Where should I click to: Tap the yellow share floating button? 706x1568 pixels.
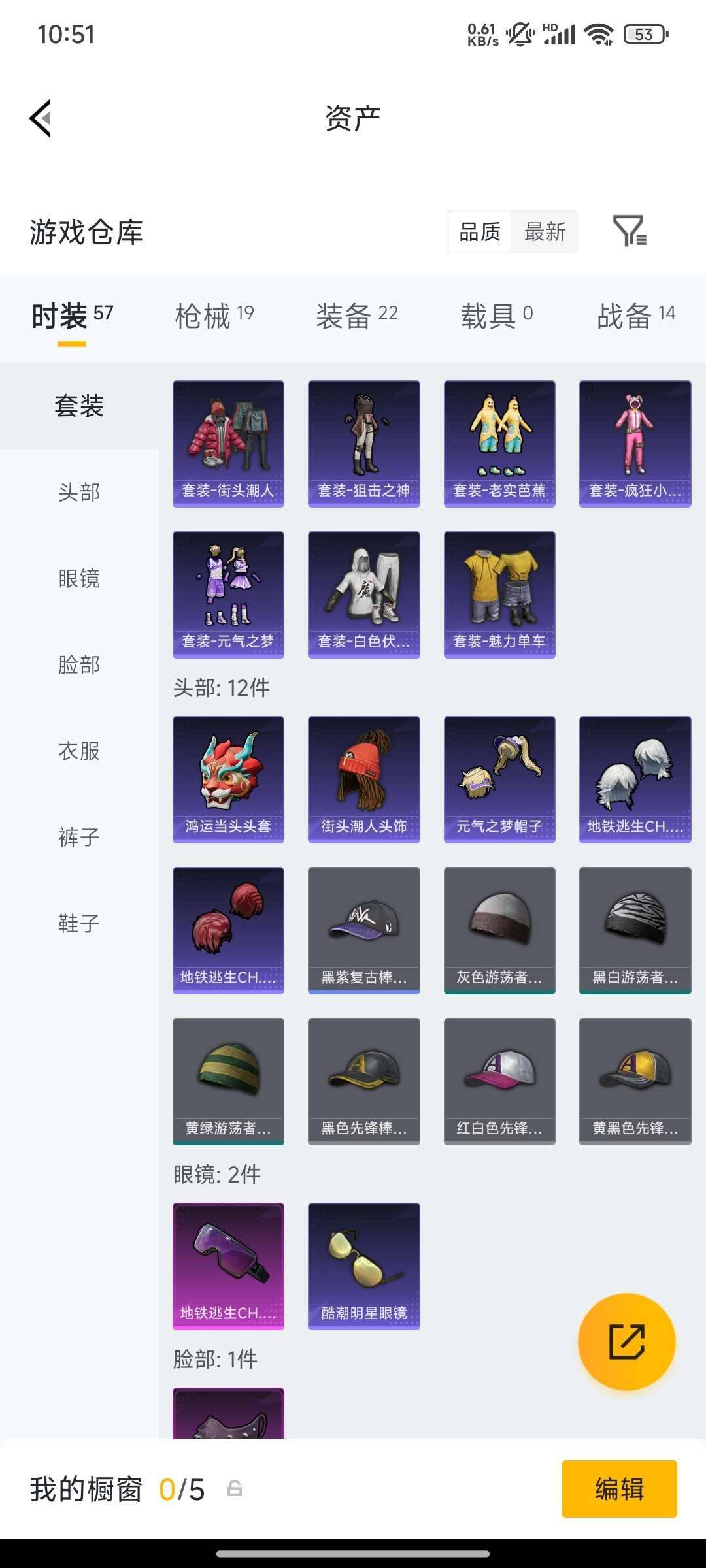[x=626, y=1341]
